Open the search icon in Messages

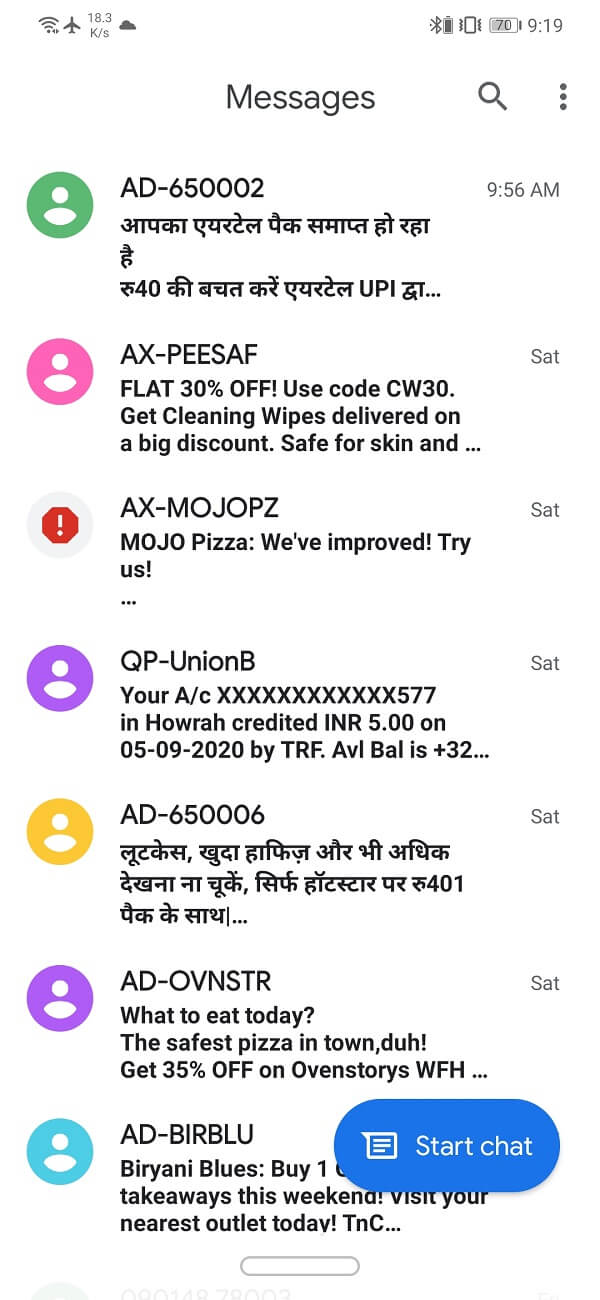point(492,96)
